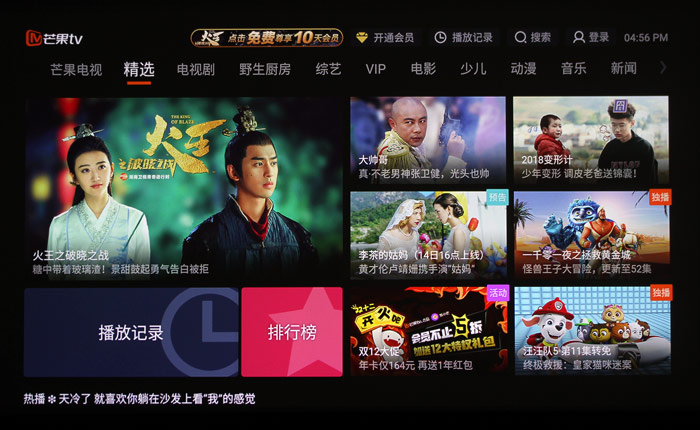Open 汪汪队5 cartoon tile
The height and width of the screenshot is (430, 700).
tap(590, 332)
